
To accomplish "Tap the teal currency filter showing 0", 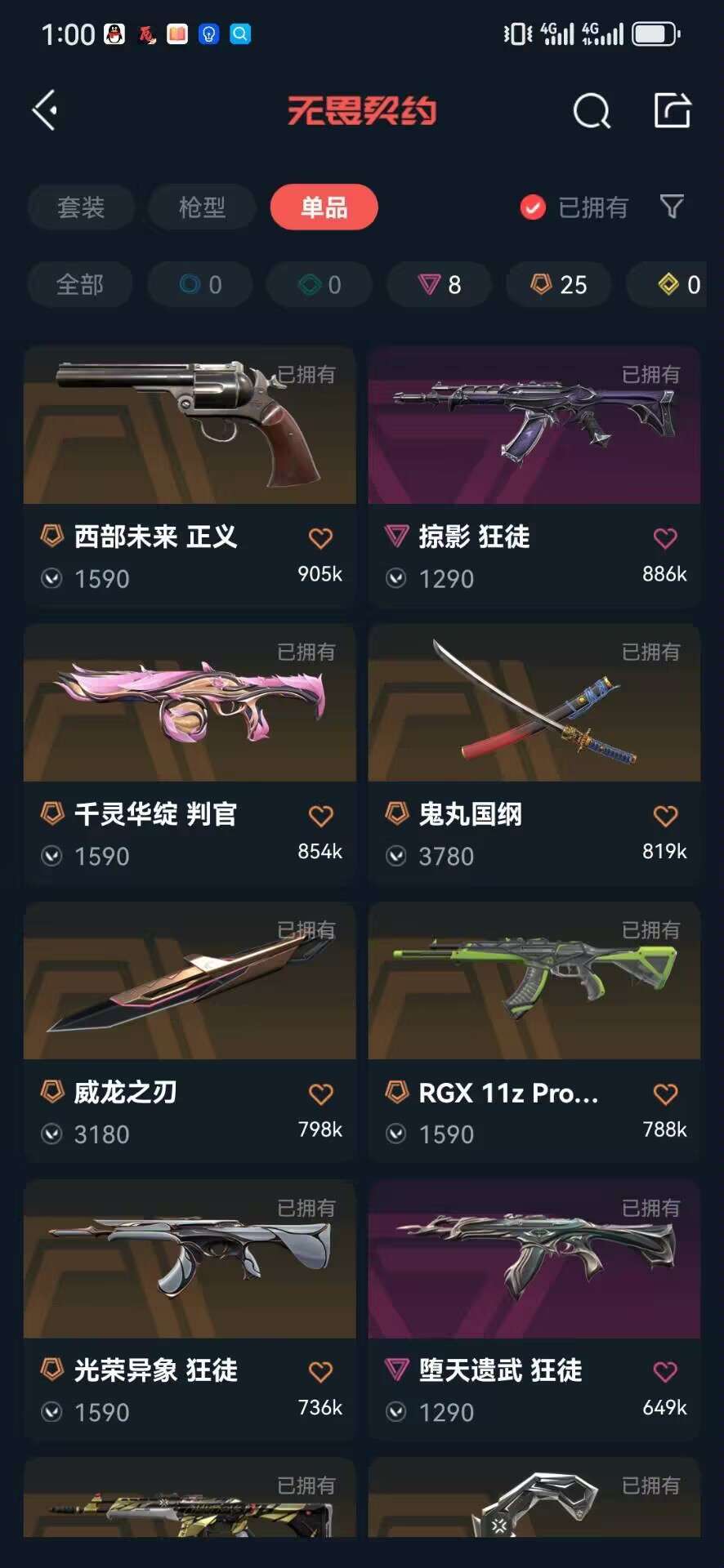I will tap(319, 284).
